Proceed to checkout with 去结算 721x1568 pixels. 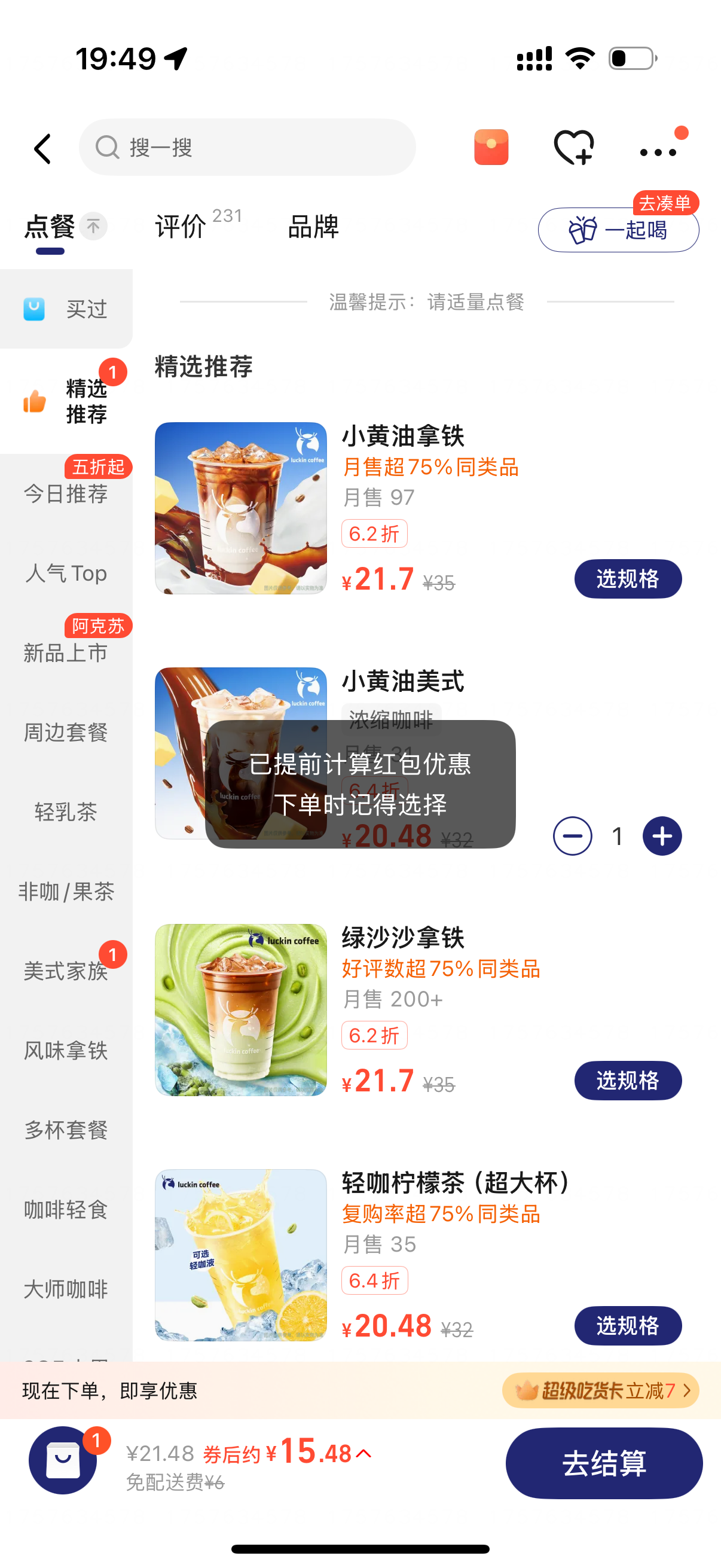604,1463
